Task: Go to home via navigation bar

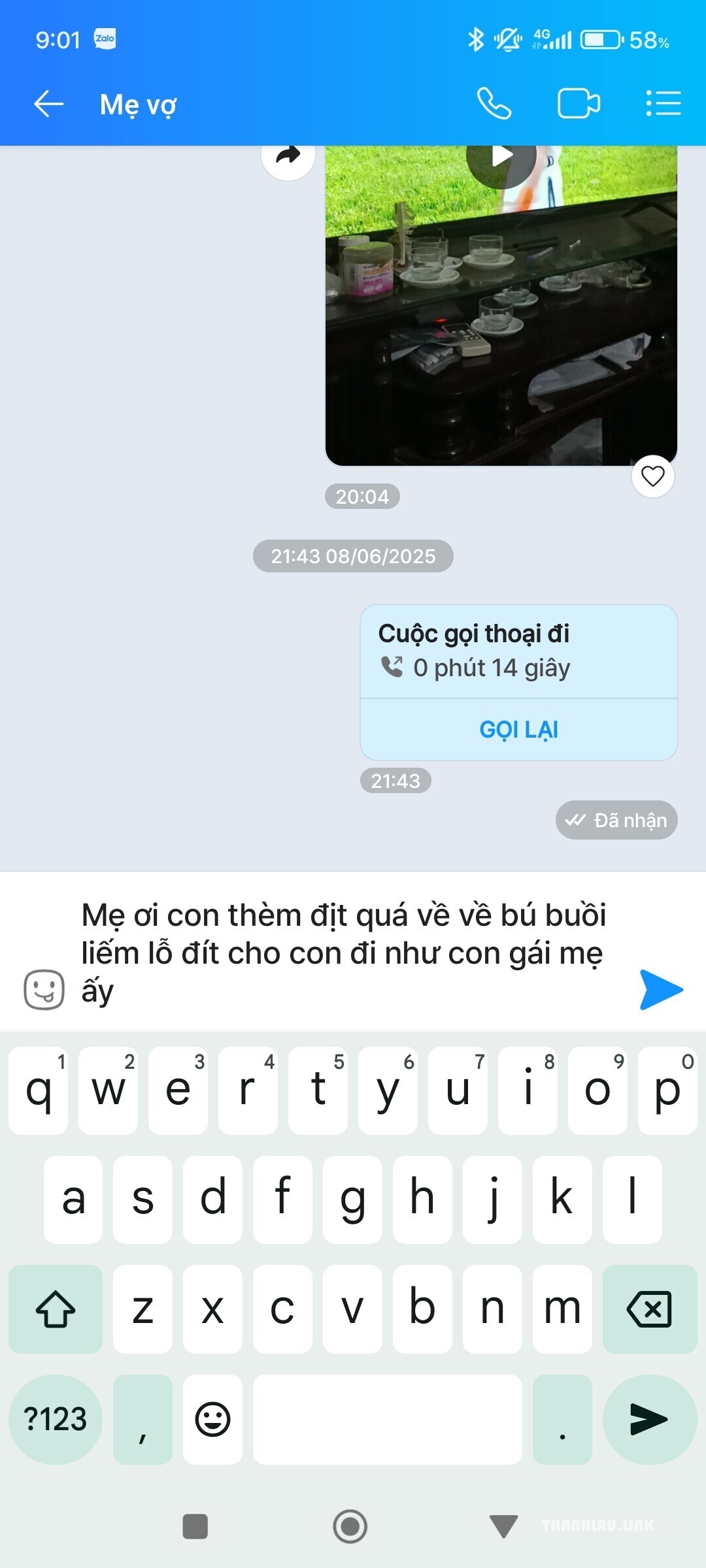Action: tap(350, 1526)
